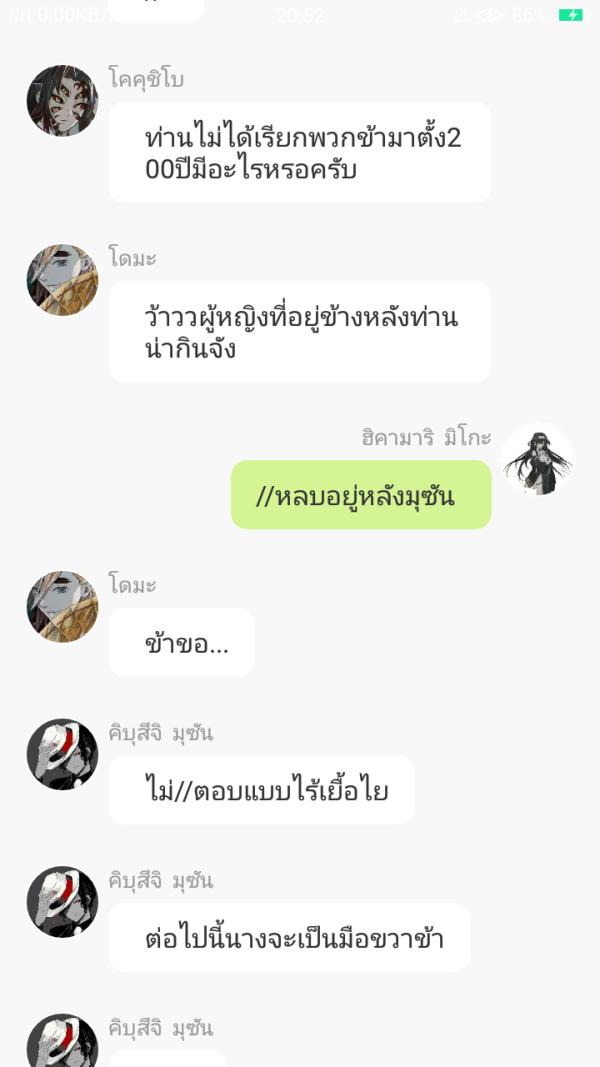Tap โคคุชิโบ's profile avatar
Image resolution: width=600 pixels, height=1067 pixels.
click(62, 101)
